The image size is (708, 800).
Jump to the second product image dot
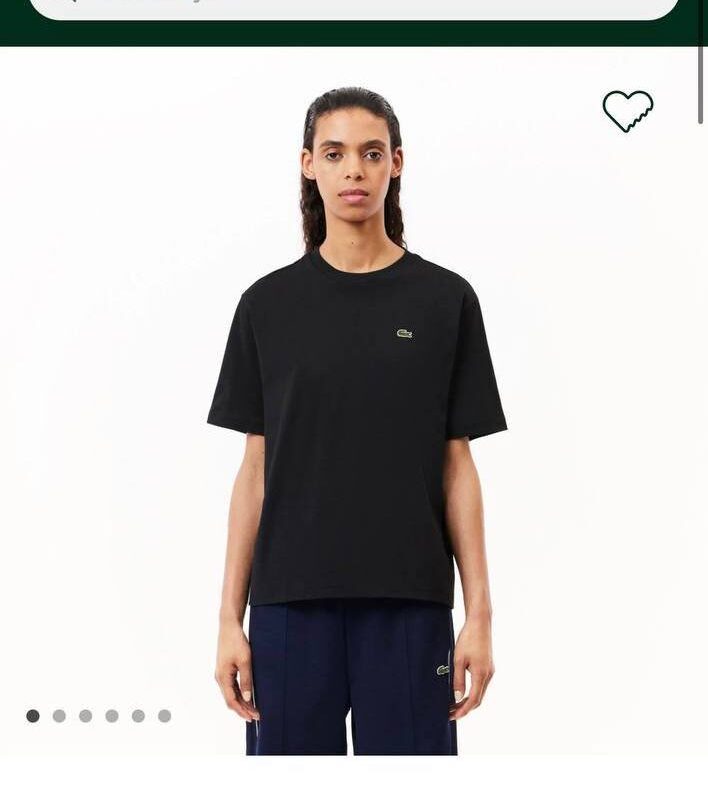[x=59, y=716]
